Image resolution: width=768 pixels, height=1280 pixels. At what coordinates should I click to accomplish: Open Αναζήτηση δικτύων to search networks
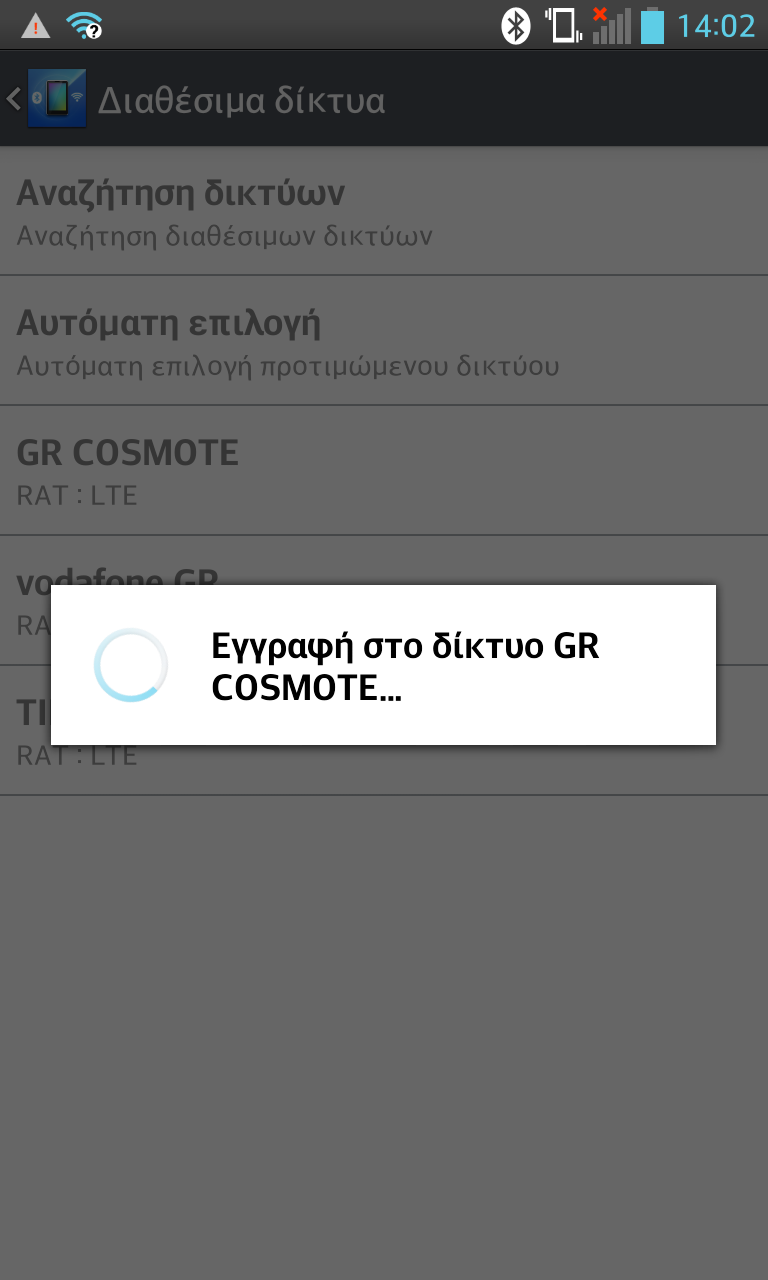(x=384, y=211)
